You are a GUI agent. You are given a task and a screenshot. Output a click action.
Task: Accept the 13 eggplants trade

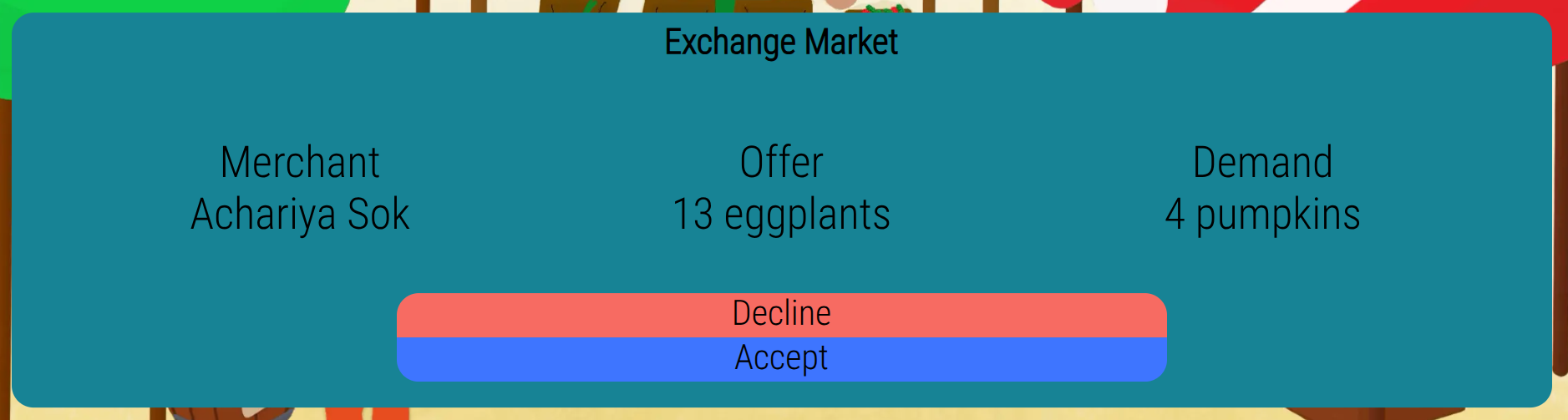coord(781,359)
